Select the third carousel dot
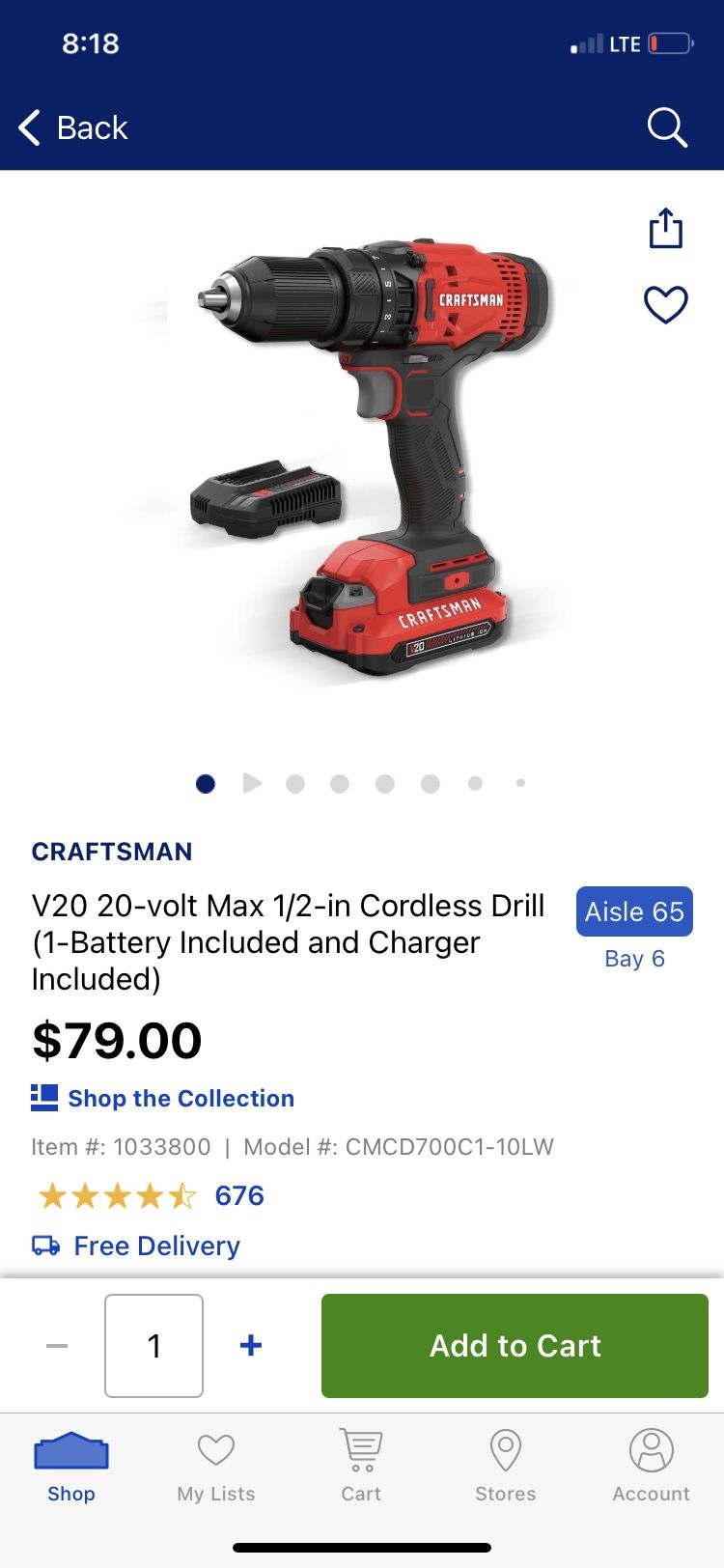Viewport: 724px width, 1568px height. pyautogui.click(x=295, y=783)
